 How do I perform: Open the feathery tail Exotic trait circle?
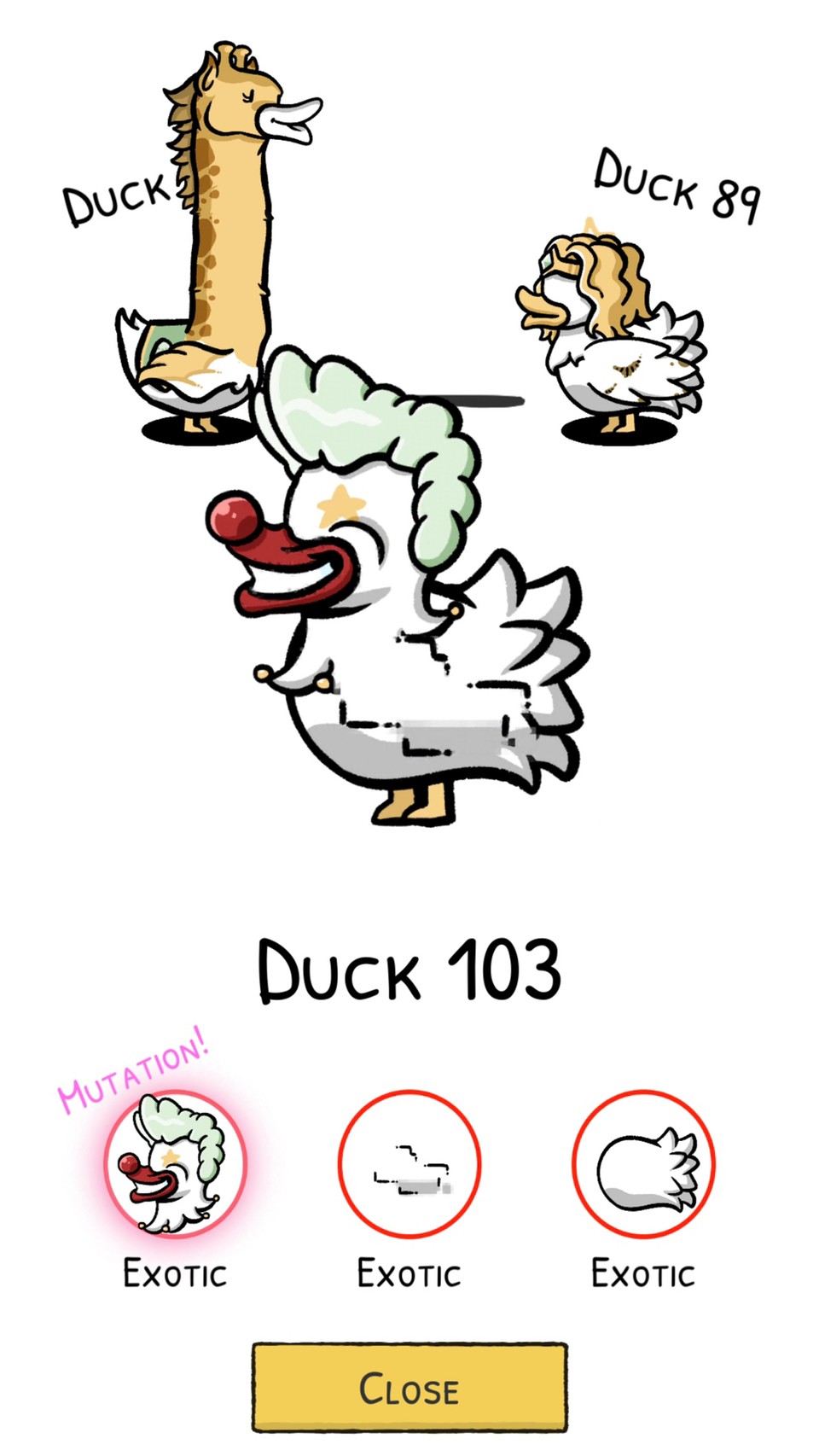click(x=643, y=1164)
